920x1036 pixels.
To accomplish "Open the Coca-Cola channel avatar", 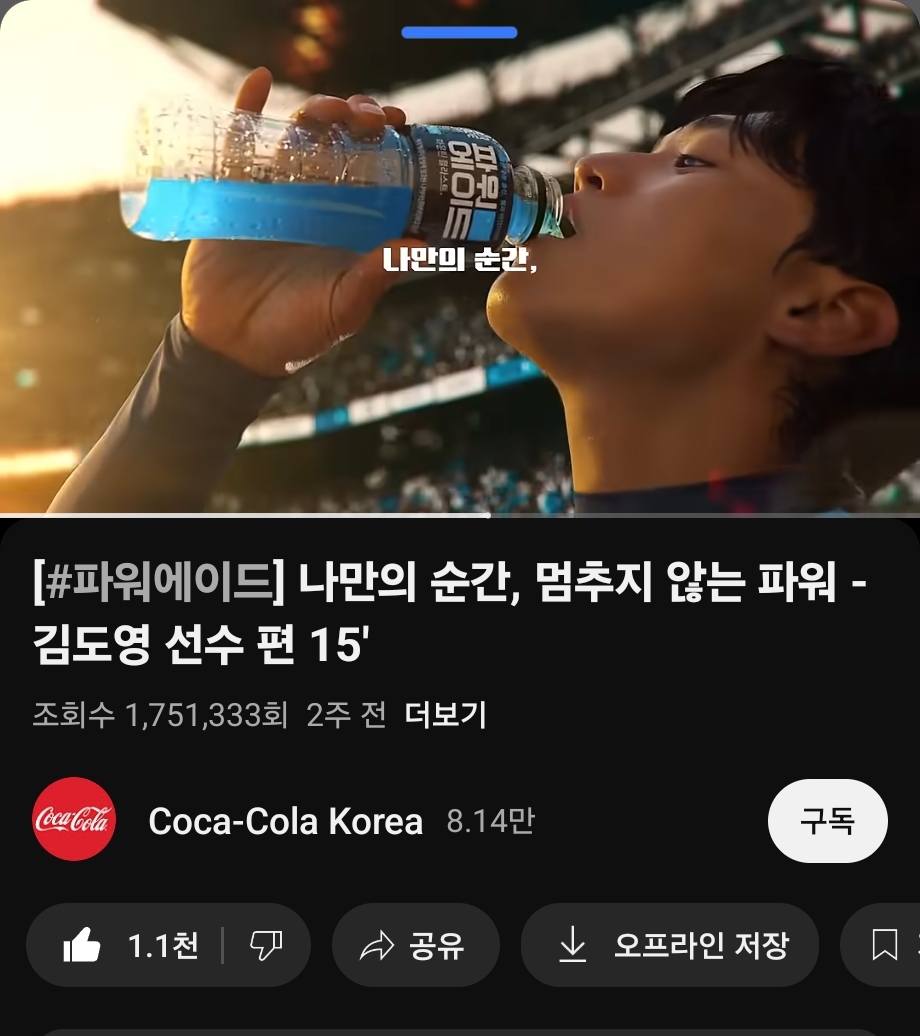I will pos(74,820).
